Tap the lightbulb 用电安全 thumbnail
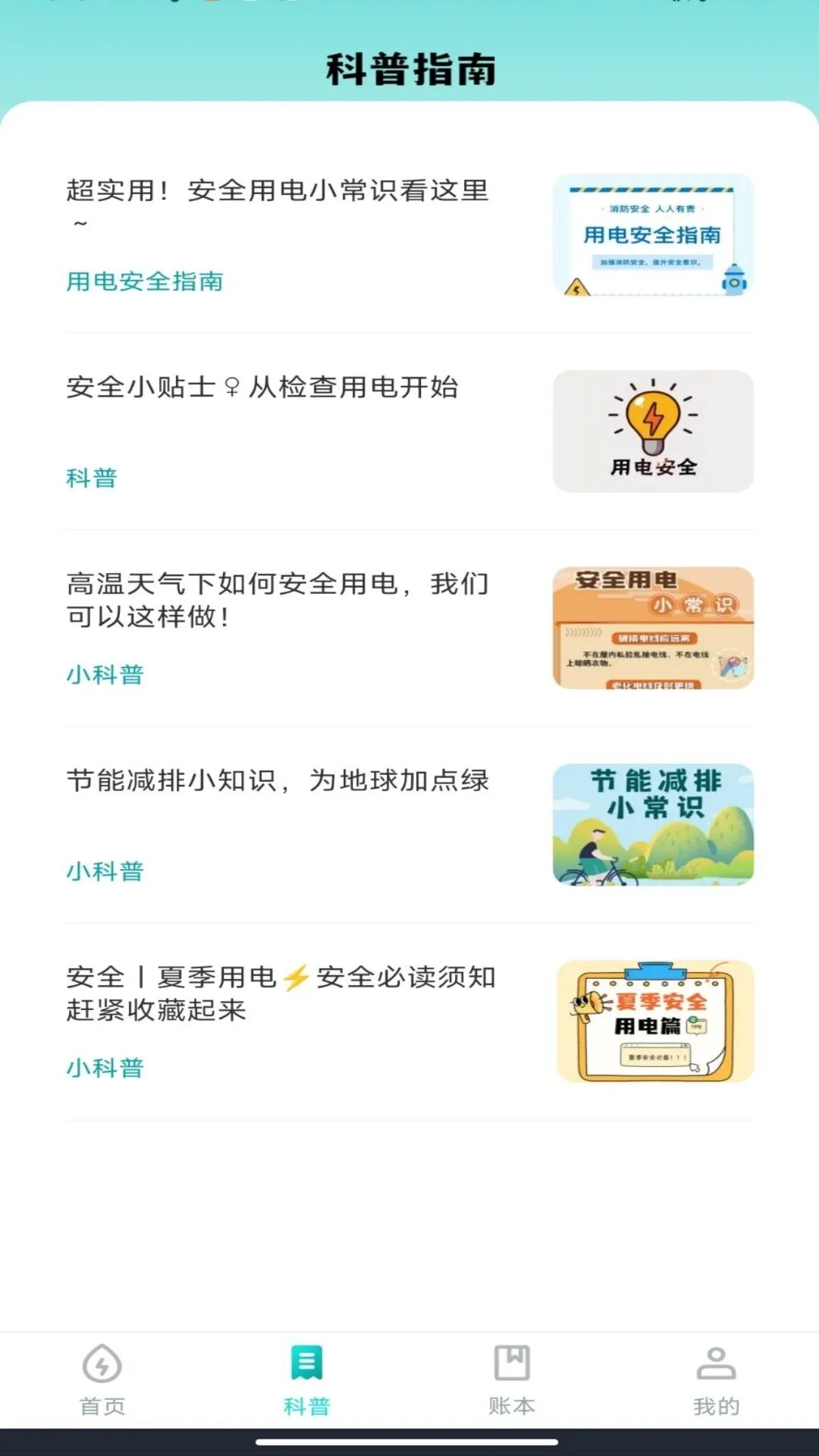 point(654,431)
